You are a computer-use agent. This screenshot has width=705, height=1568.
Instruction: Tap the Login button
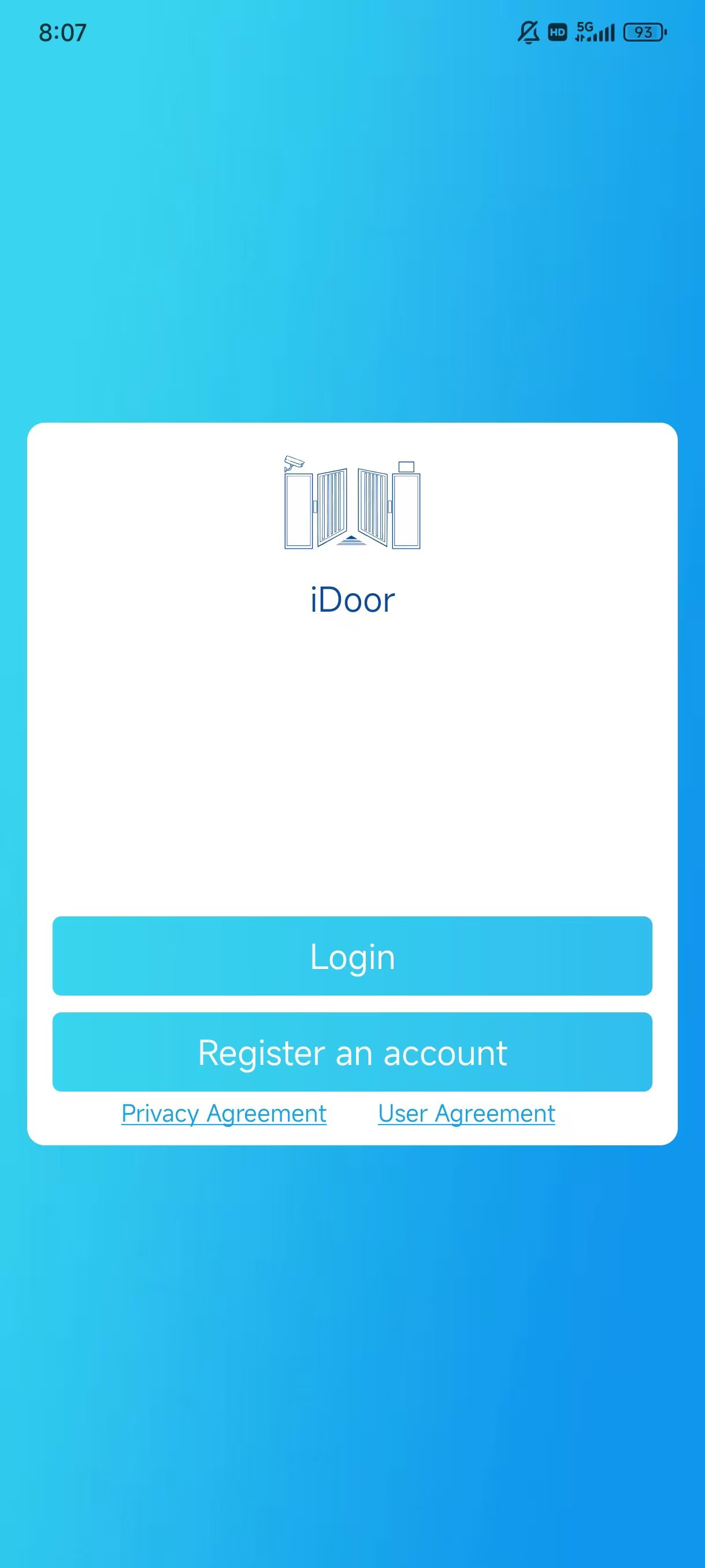click(x=352, y=956)
